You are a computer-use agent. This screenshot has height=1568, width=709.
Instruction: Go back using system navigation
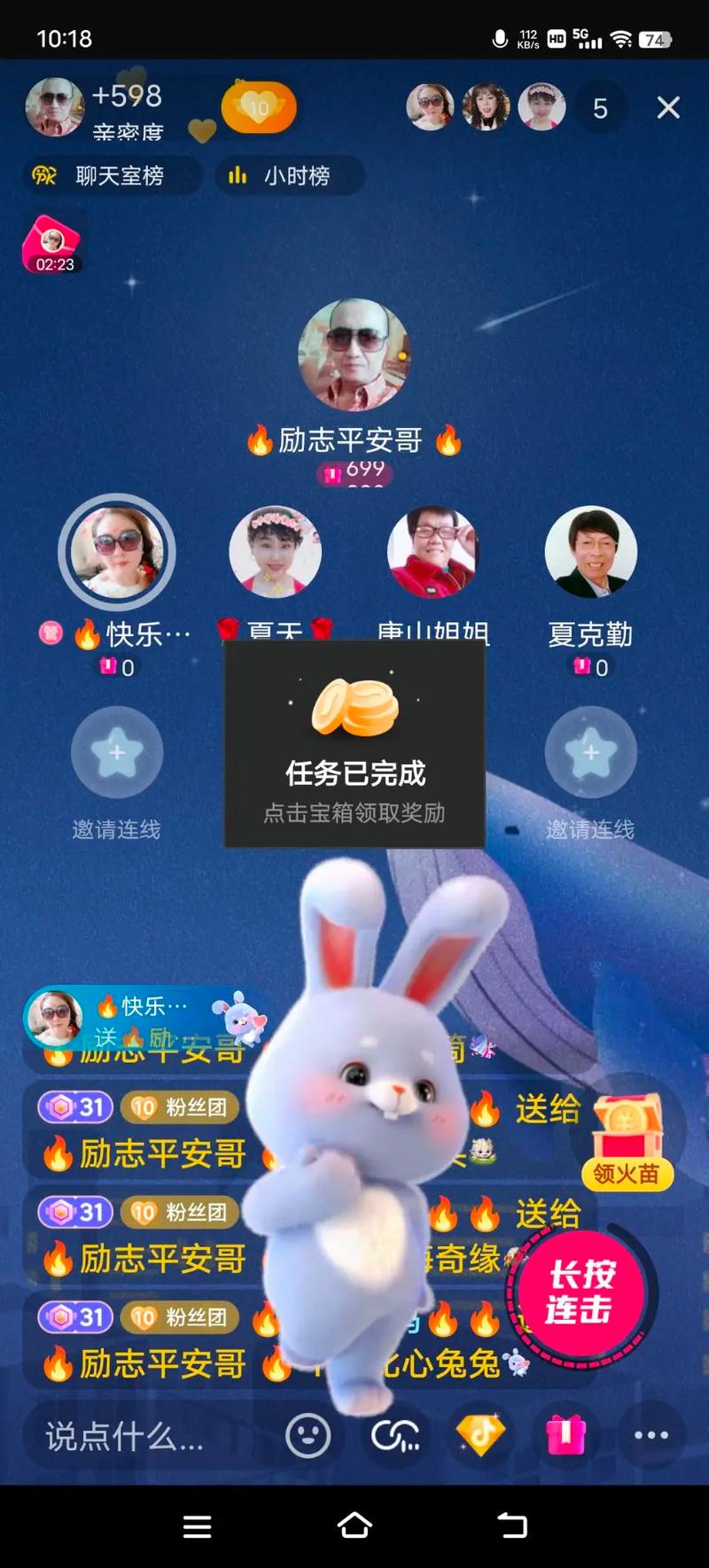click(x=512, y=1525)
